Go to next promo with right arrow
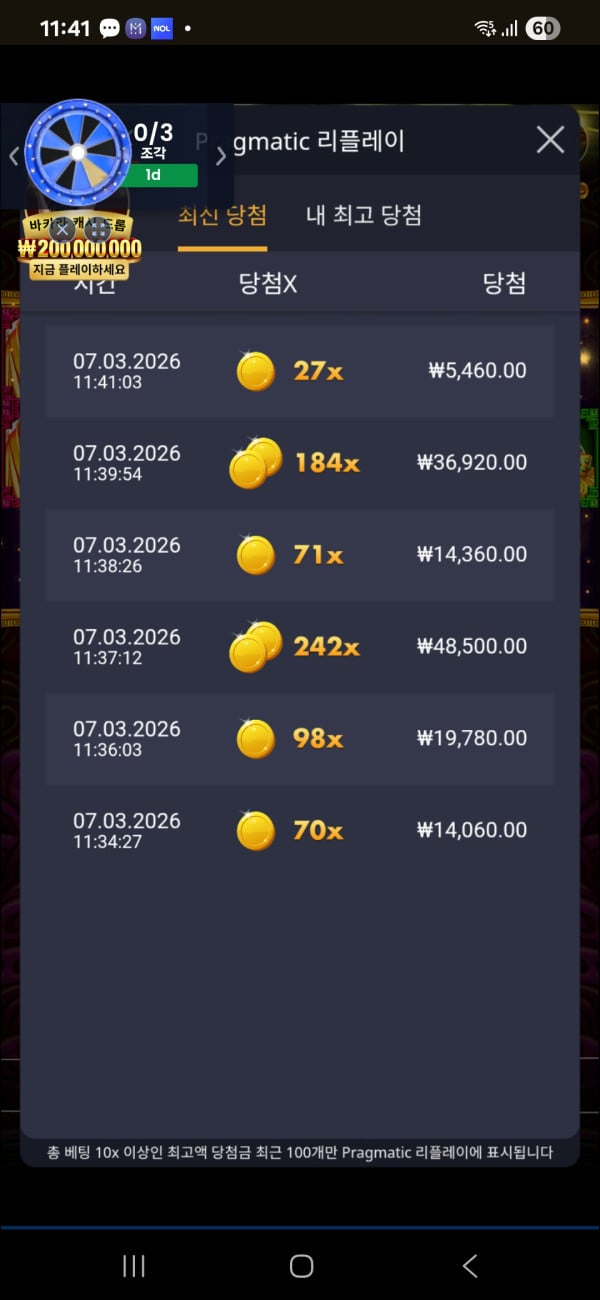Viewport: 600px width, 1300px height. [221, 156]
